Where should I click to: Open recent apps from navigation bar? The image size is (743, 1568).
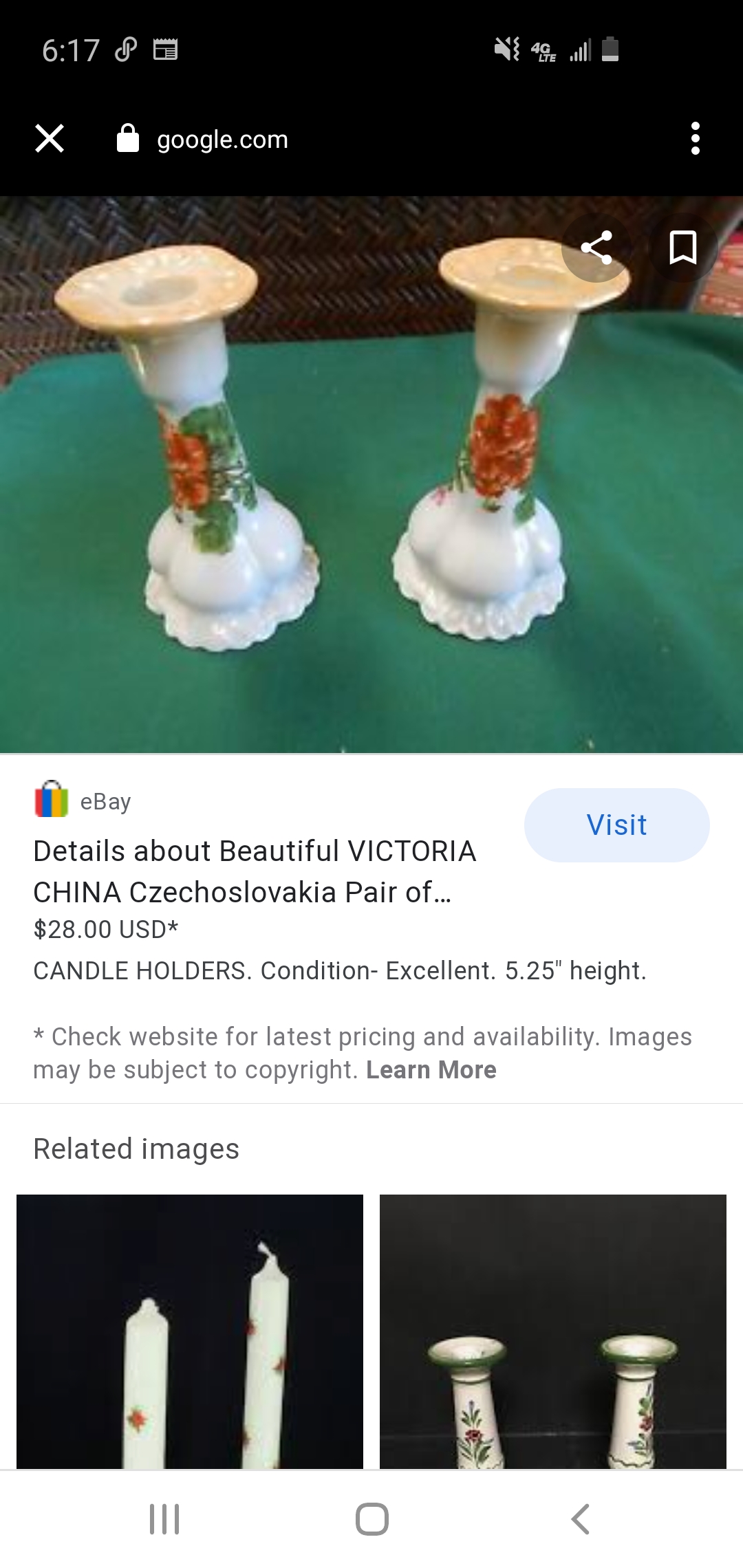coord(164,1519)
